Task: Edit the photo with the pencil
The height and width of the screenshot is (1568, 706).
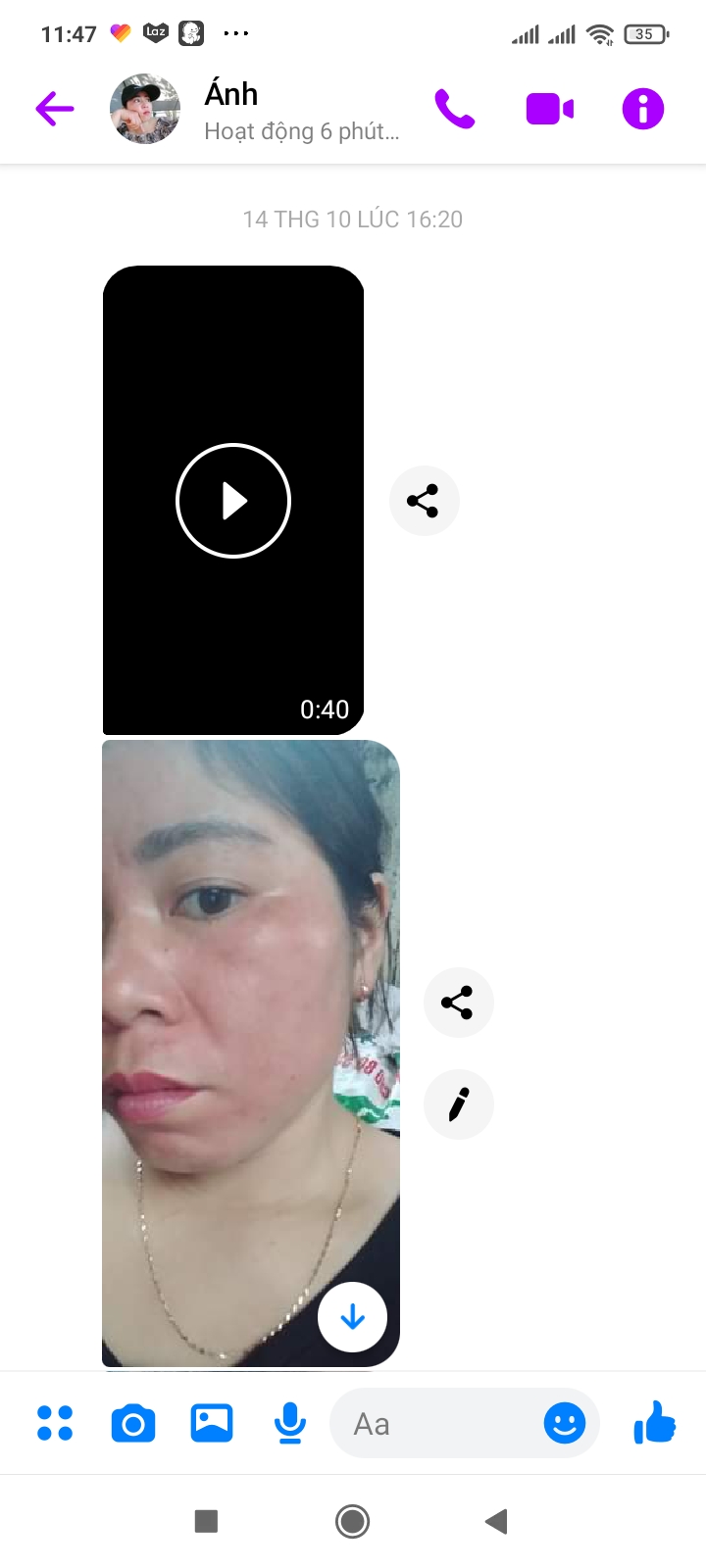Action: click(458, 1104)
